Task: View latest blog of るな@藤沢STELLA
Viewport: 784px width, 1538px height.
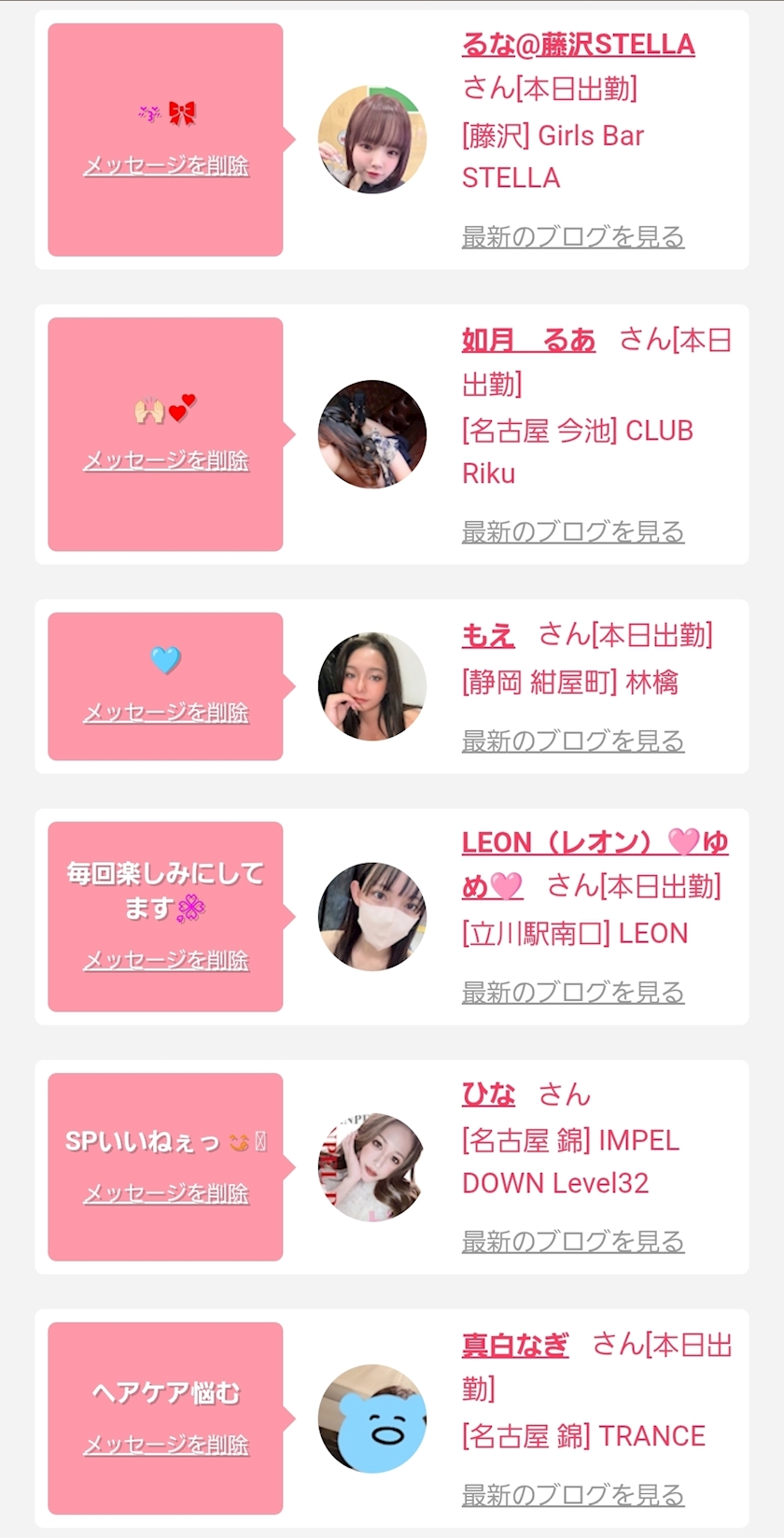Action: pos(573,236)
